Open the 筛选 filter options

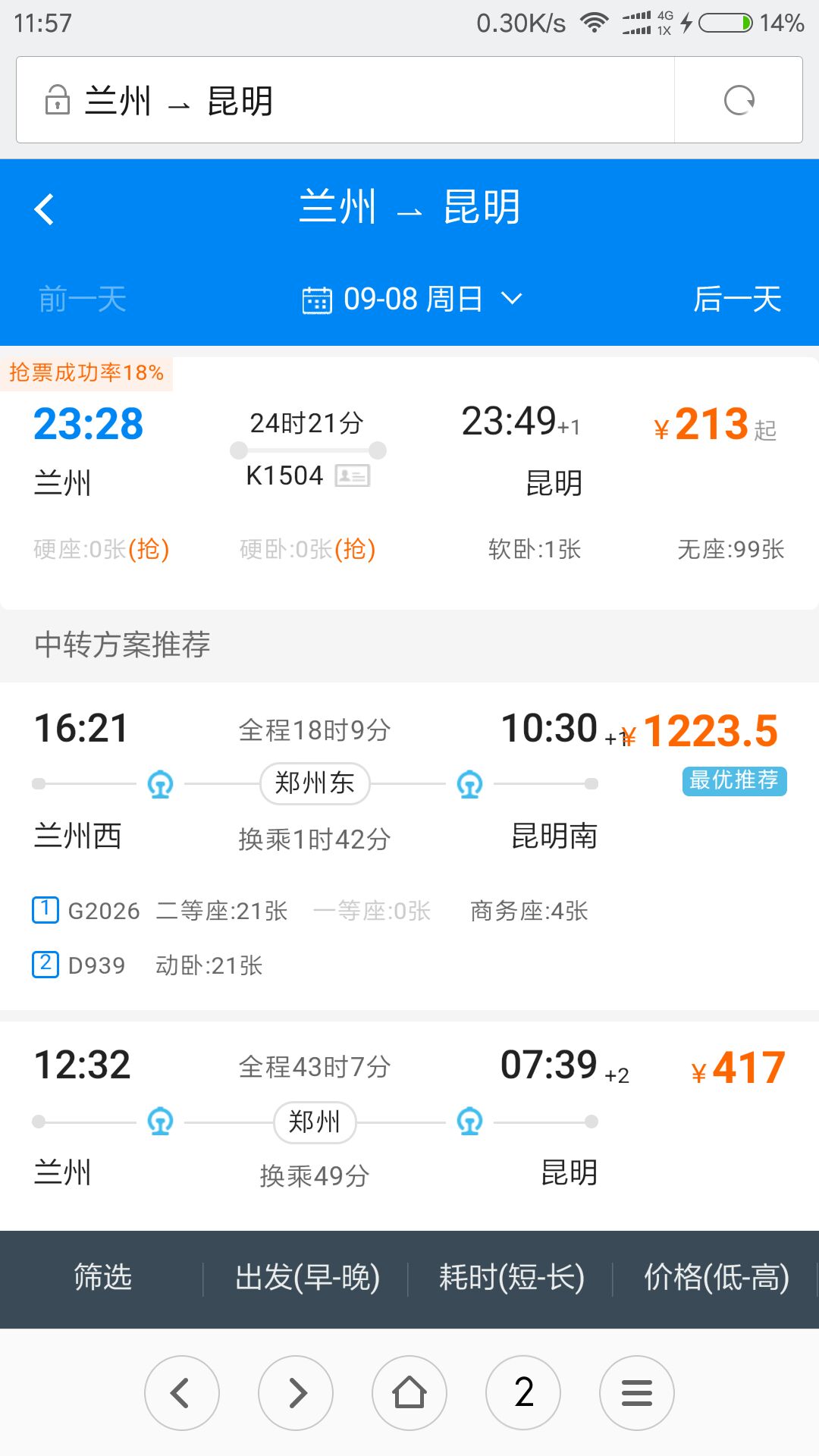(102, 1279)
